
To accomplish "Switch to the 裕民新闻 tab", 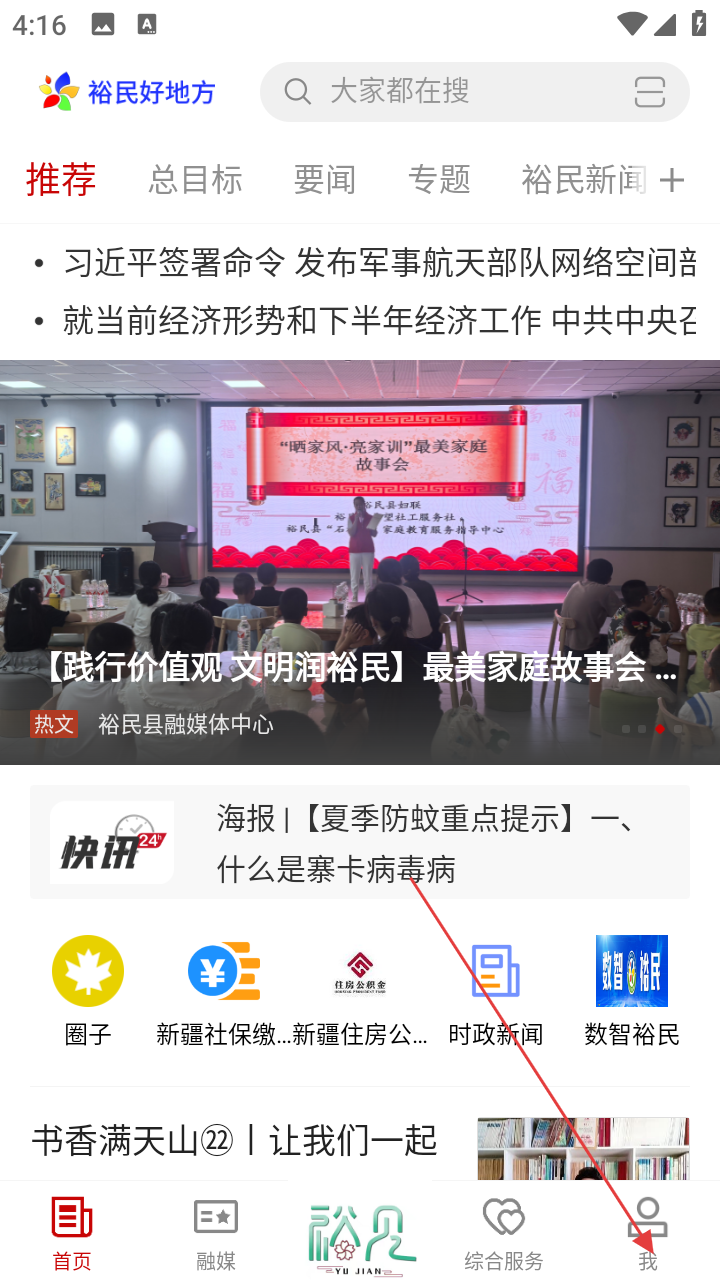I will click(583, 180).
